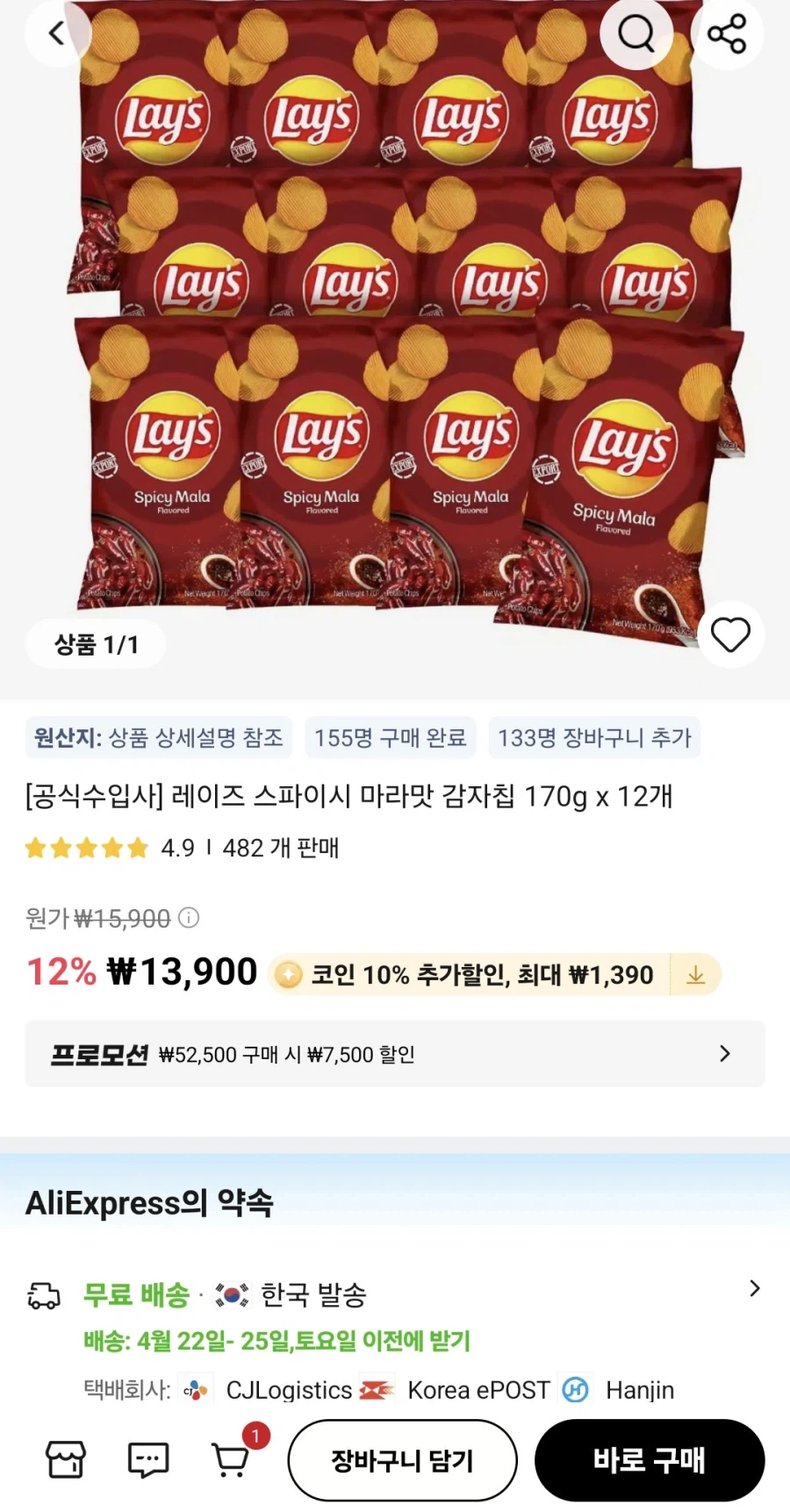Expand the shipping details chevron
Image resolution: width=790 pixels, height=1512 pixels.
click(x=755, y=1288)
